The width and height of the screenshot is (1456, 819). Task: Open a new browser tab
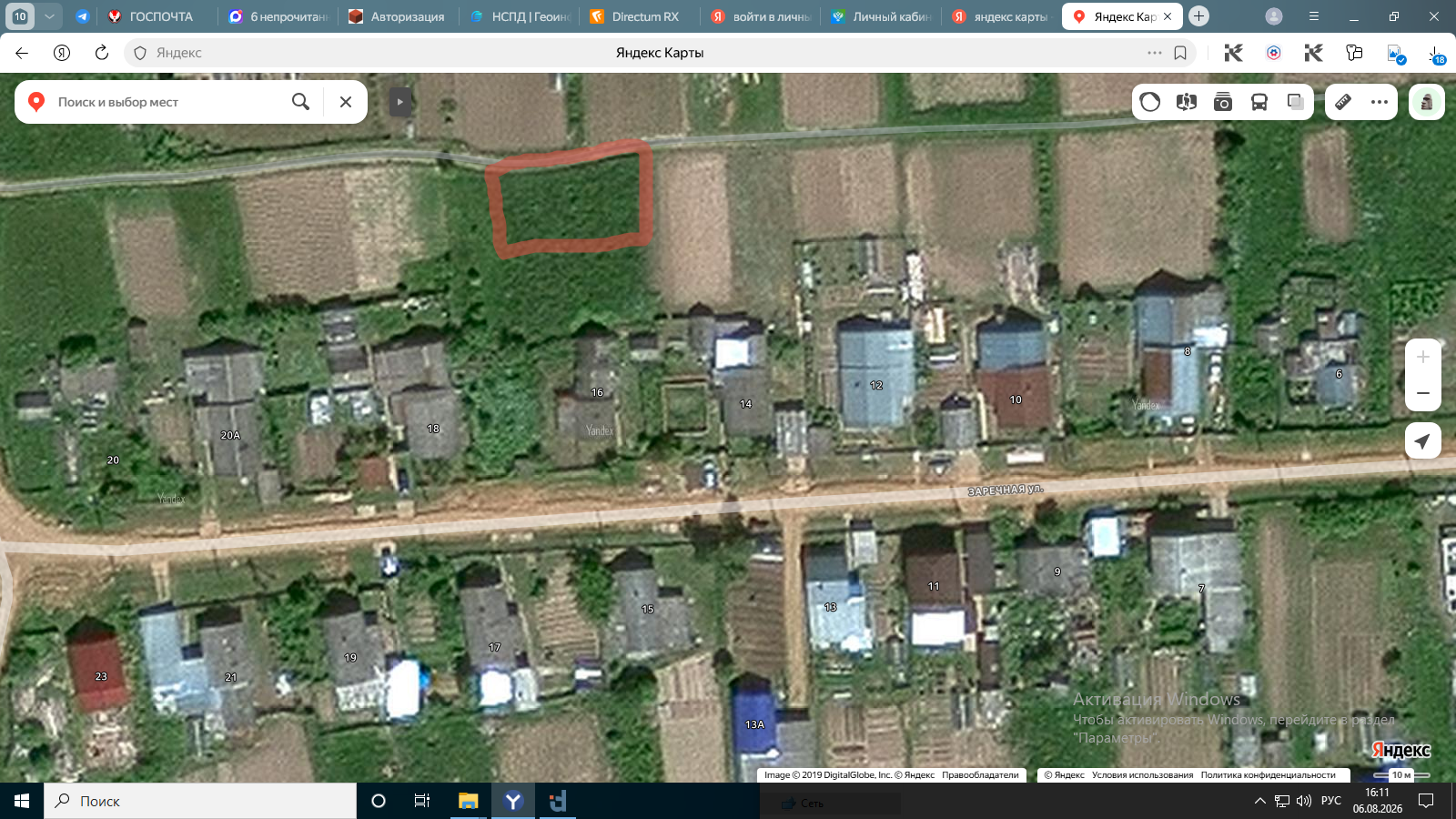pos(1199,16)
